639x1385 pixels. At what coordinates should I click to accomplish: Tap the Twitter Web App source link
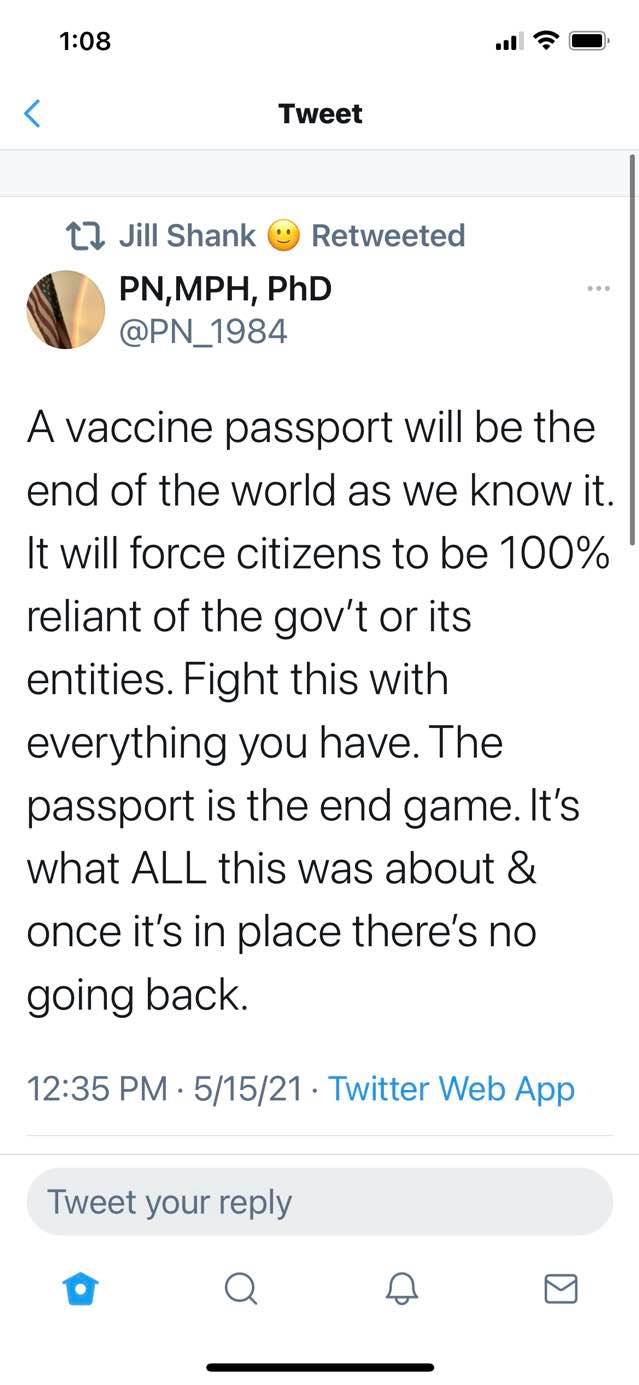pos(451,1088)
